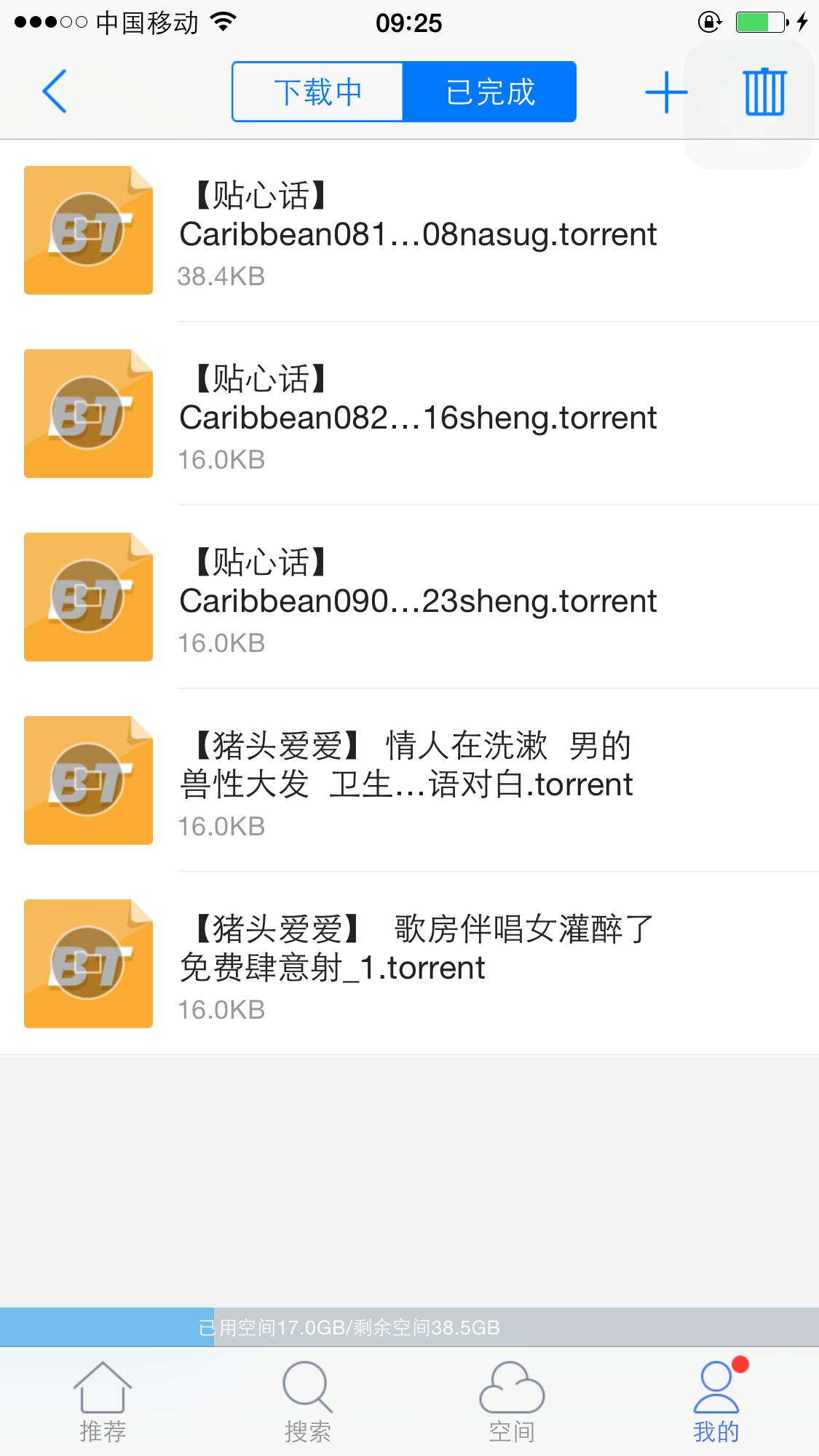Tap the trash can delete icon
Screen dimensions: 819x1456
(x=764, y=92)
